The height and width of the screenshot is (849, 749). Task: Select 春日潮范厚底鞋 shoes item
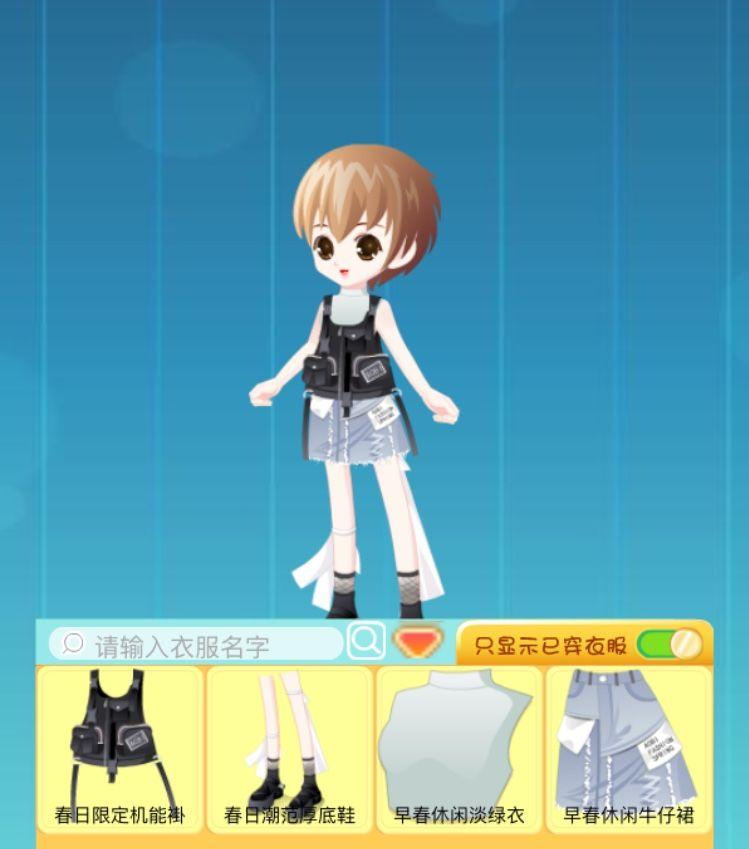tap(289, 748)
